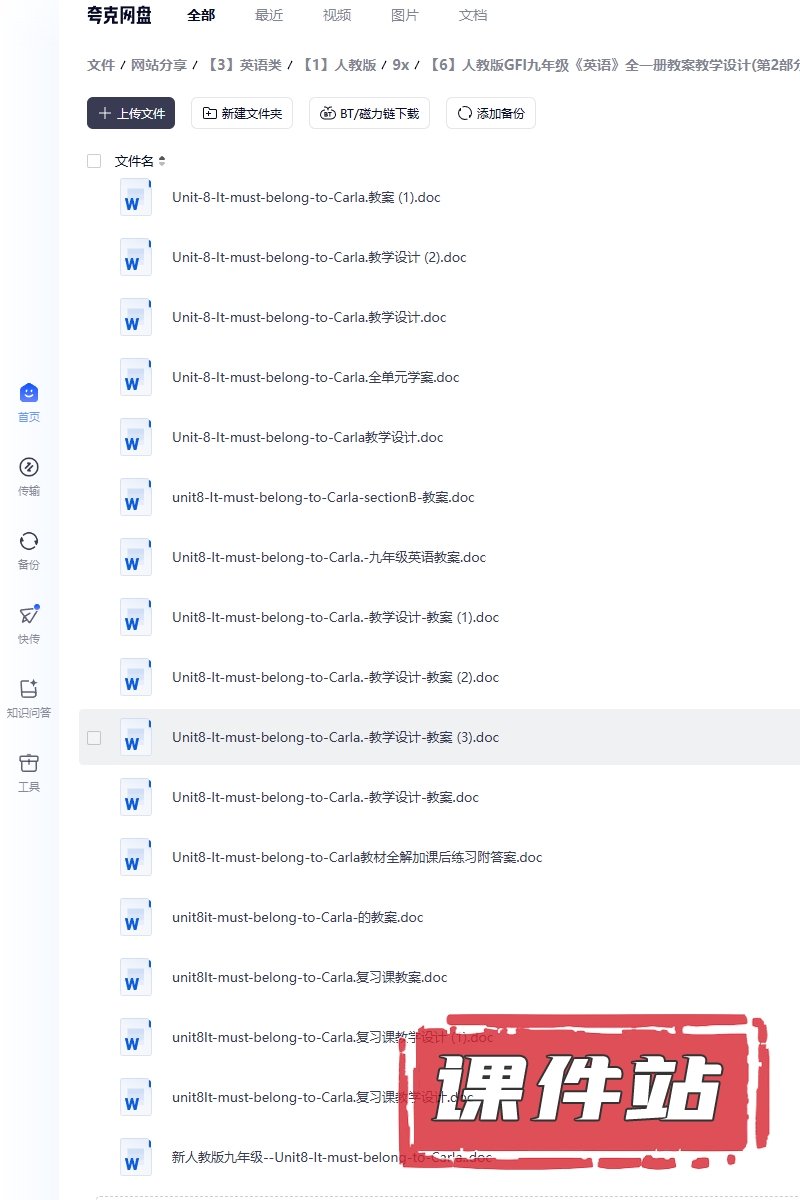
Task: Switch to the 图片 tab
Action: (x=405, y=15)
